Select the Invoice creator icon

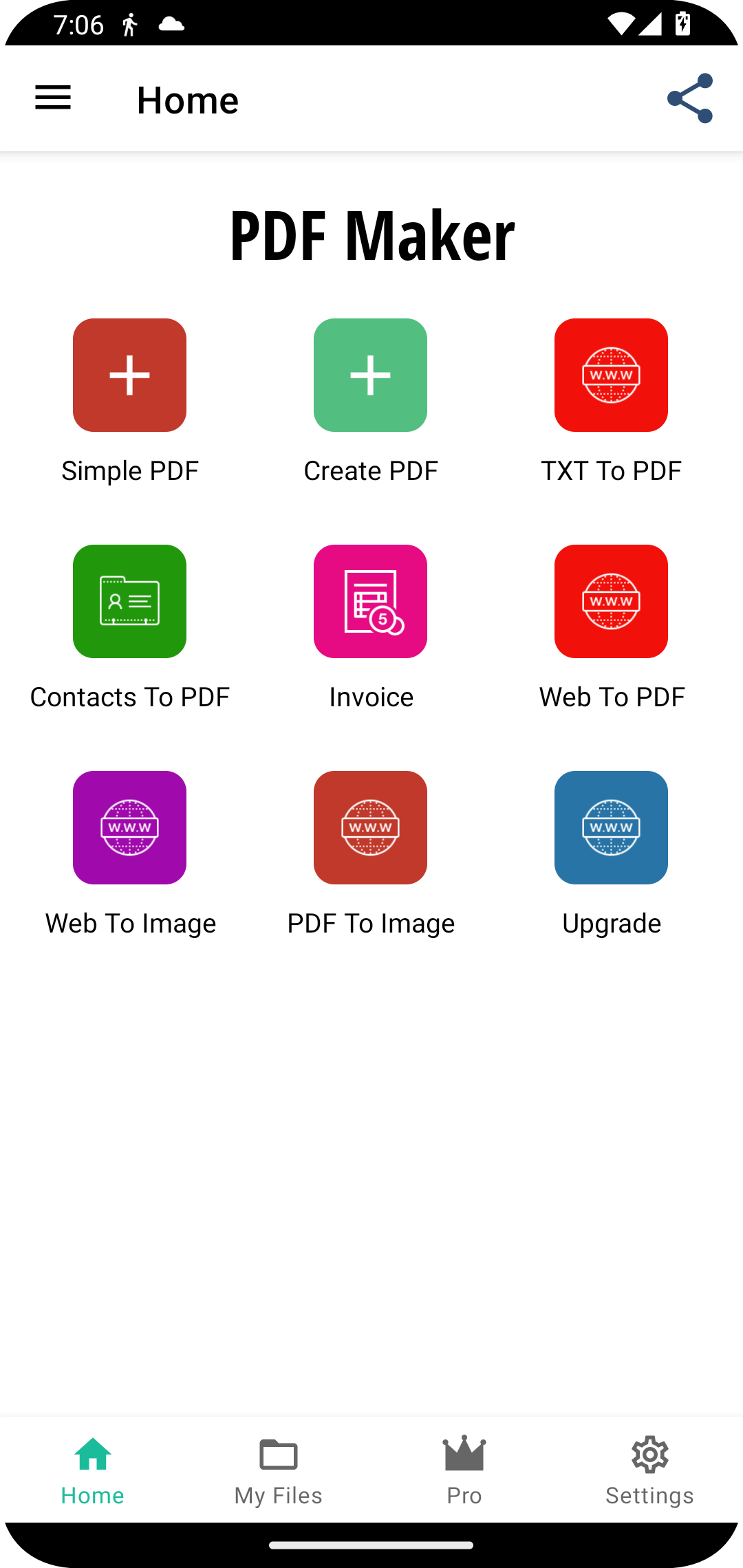pyautogui.click(x=370, y=601)
